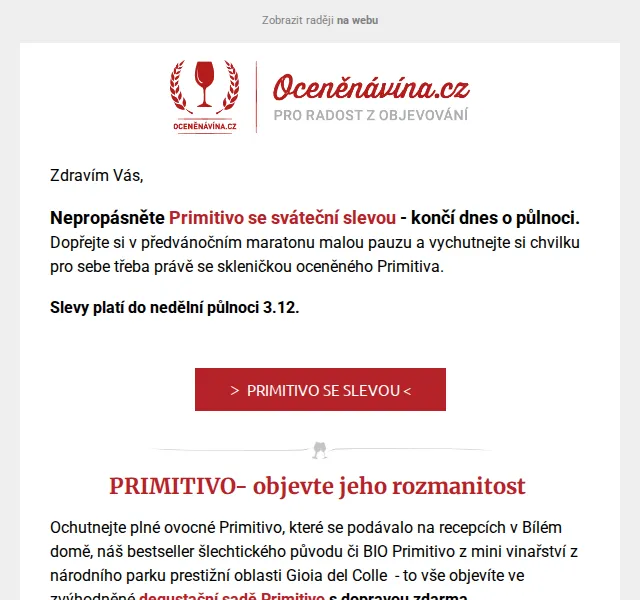Image resolution: width=640 pixels, height=600 pixels.
Task: Tap the 'PRIMITIVO SE SLEVOU' red button
Action: point(320,389)
